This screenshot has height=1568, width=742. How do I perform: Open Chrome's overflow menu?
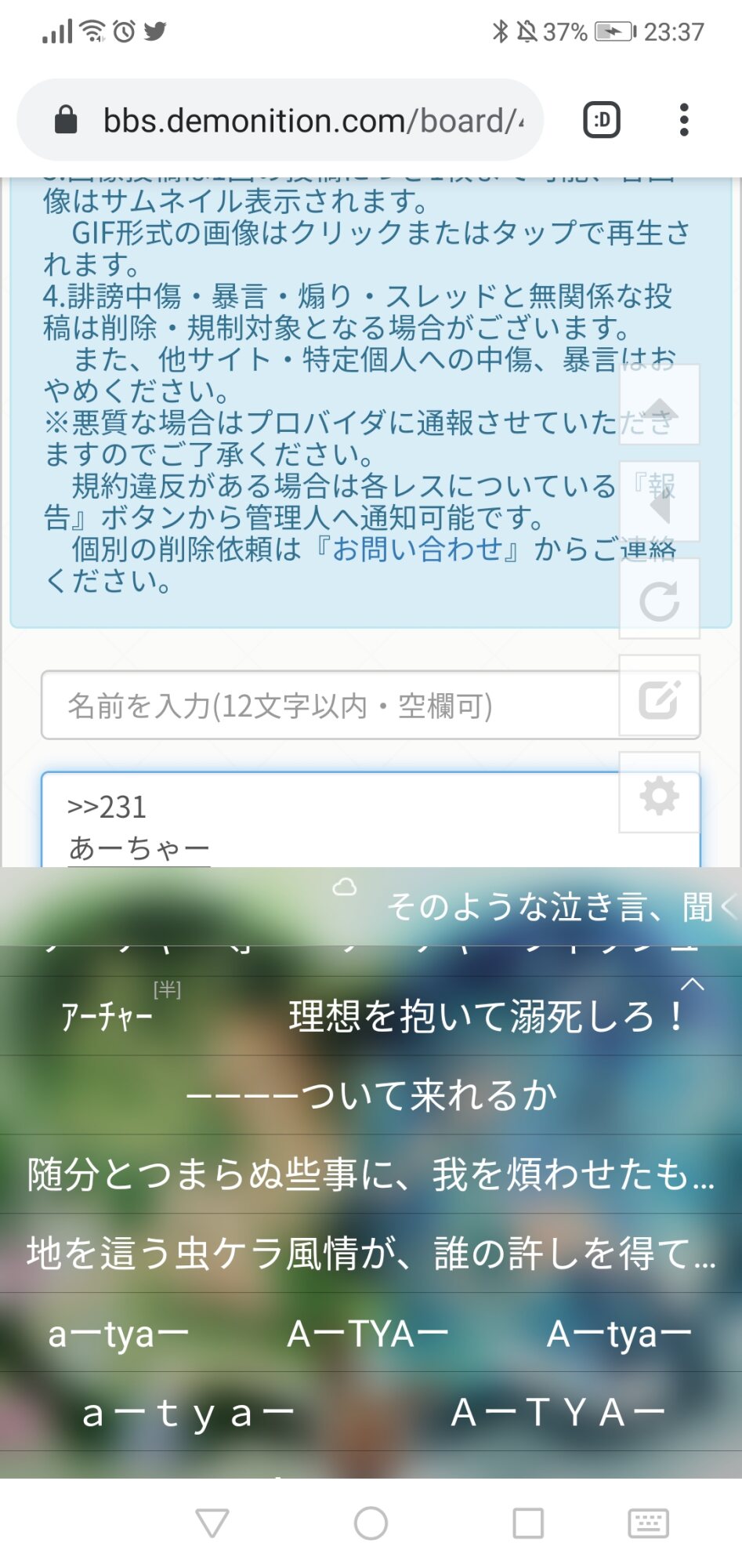[684, 120]
